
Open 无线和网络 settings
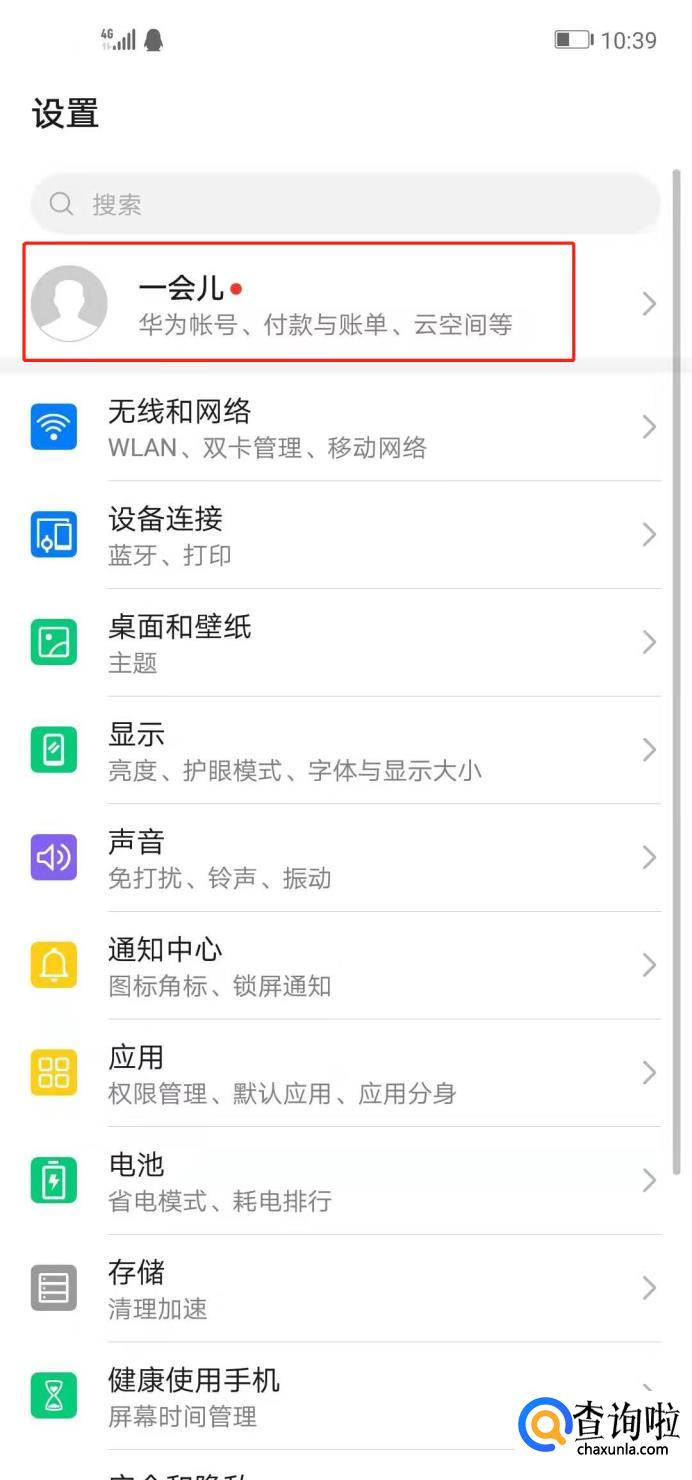(x=345, y=427)
